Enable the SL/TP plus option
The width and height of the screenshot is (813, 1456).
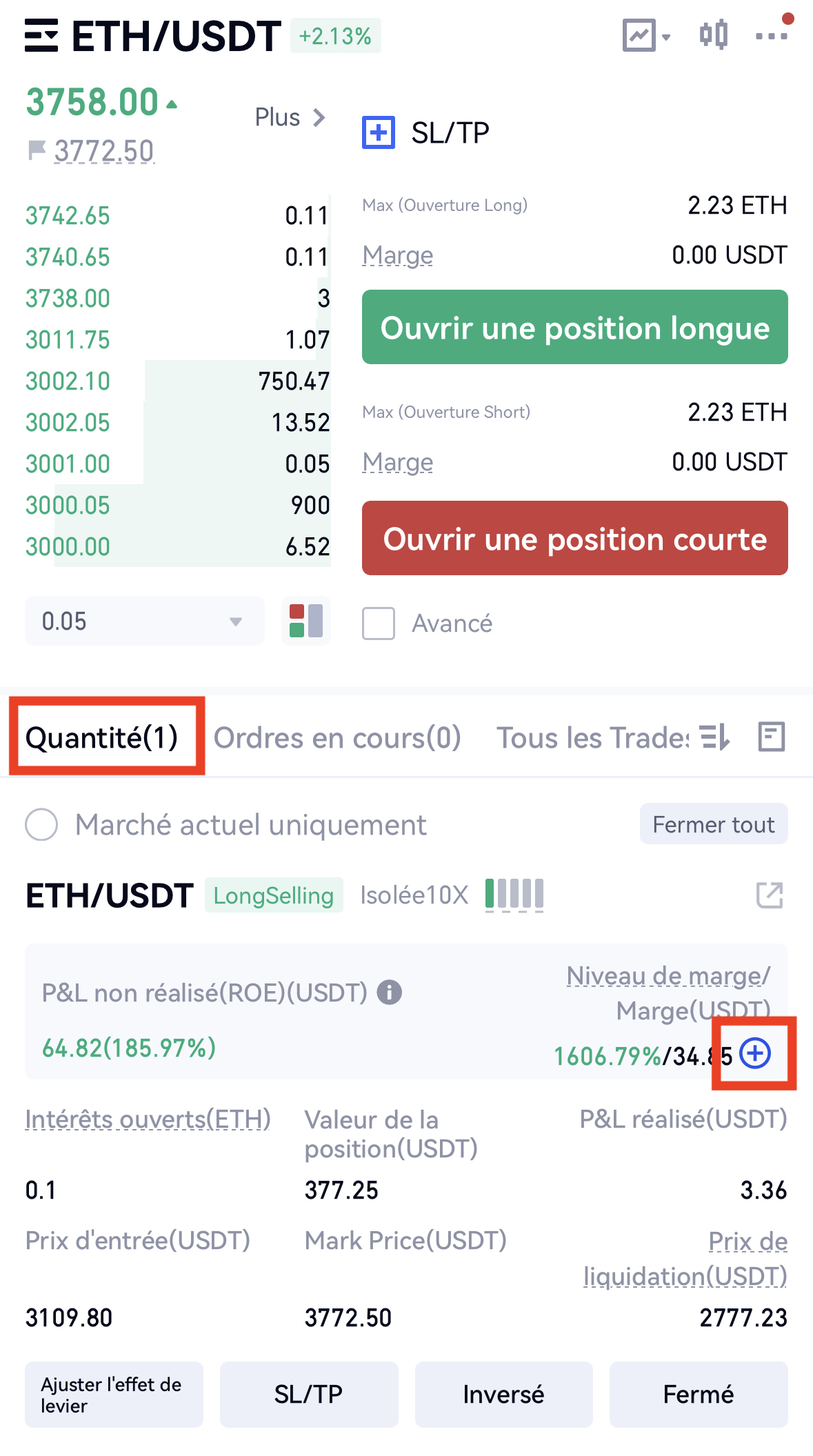[379, 132]
